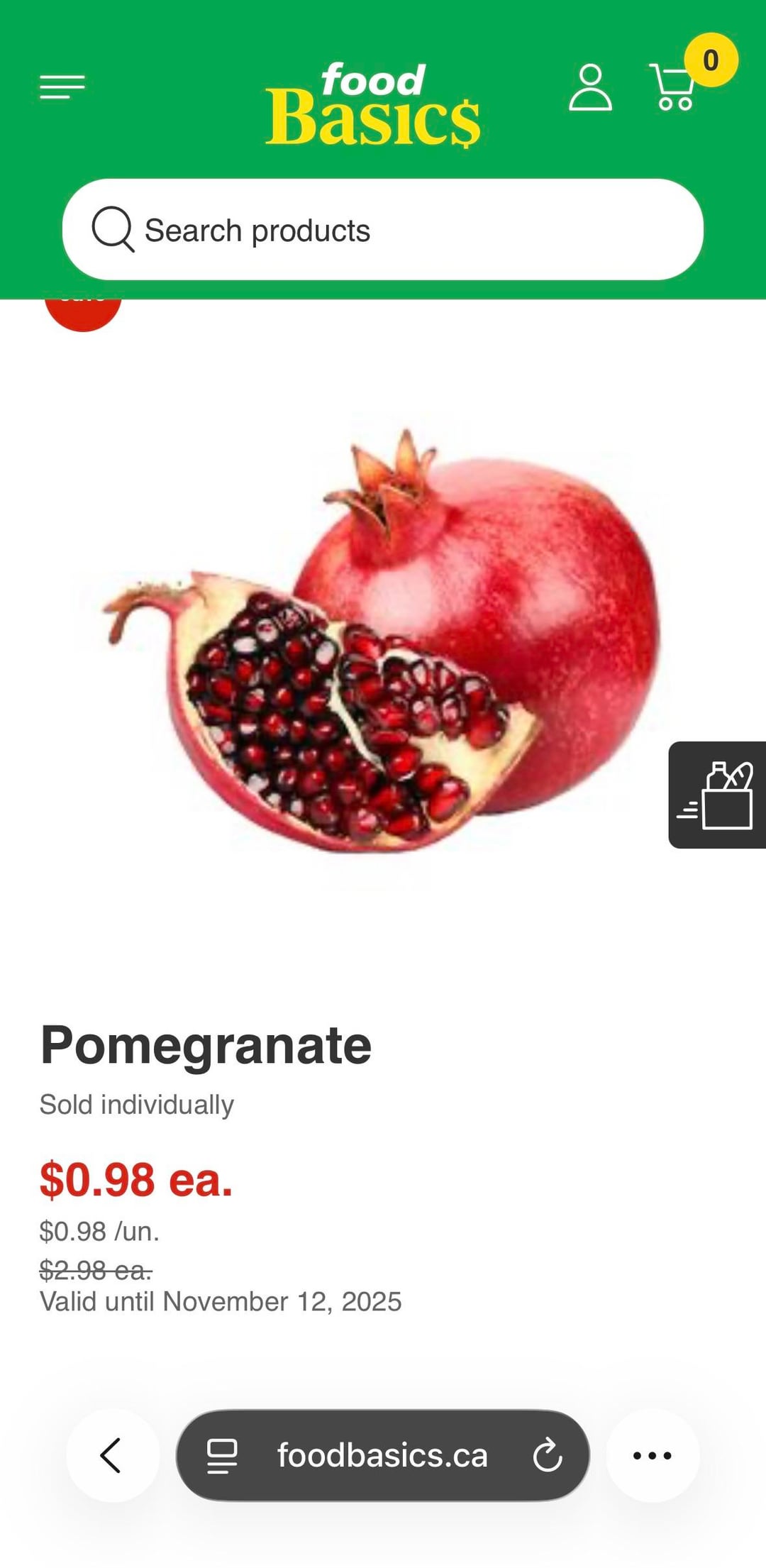
Task: Open the floating grocery bag button
Action: tap(718, 795)
